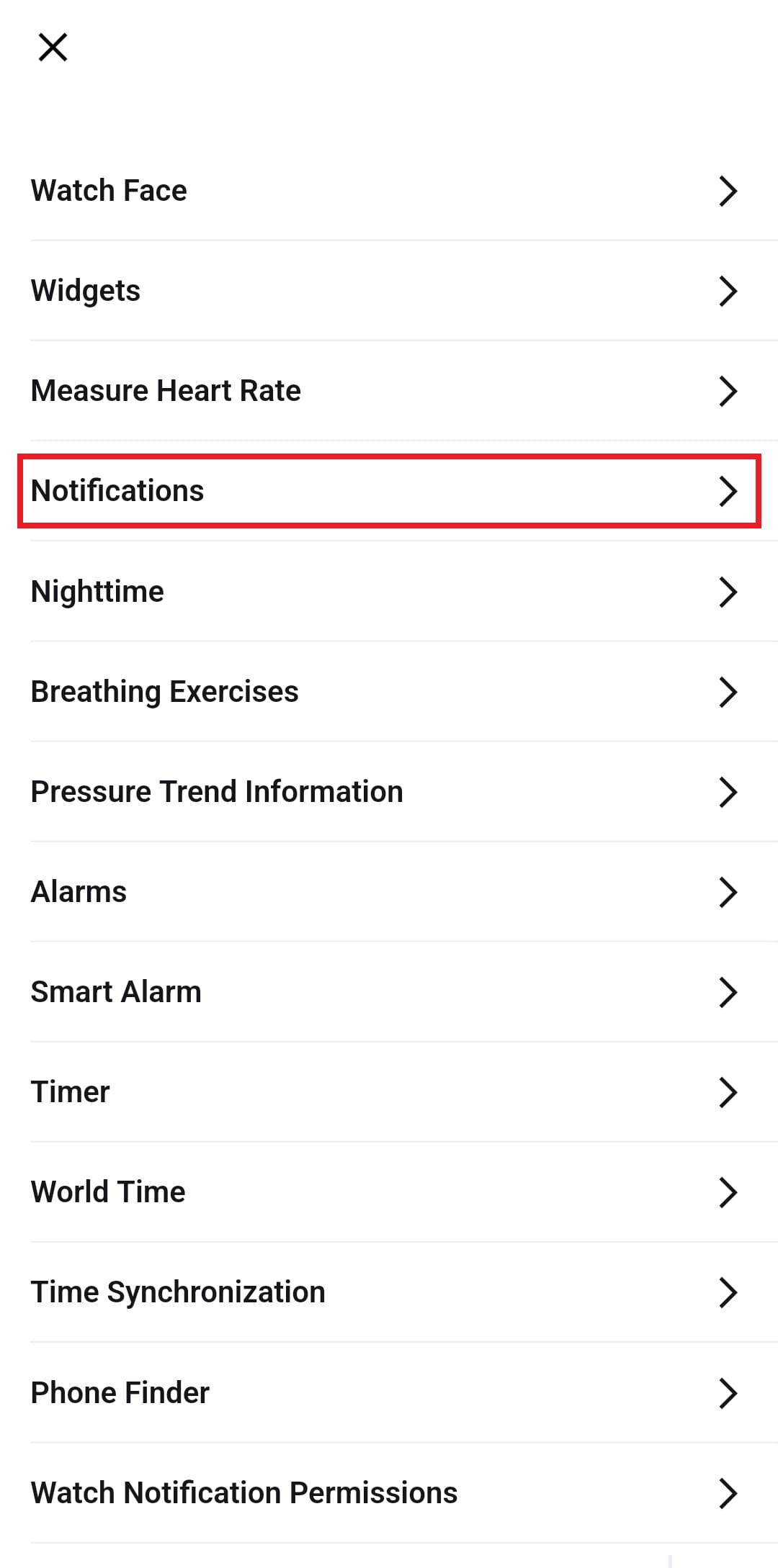Go to Measure Heart Rate
The height and width of the screenshot is (1568, 778).
click(389, 391)
